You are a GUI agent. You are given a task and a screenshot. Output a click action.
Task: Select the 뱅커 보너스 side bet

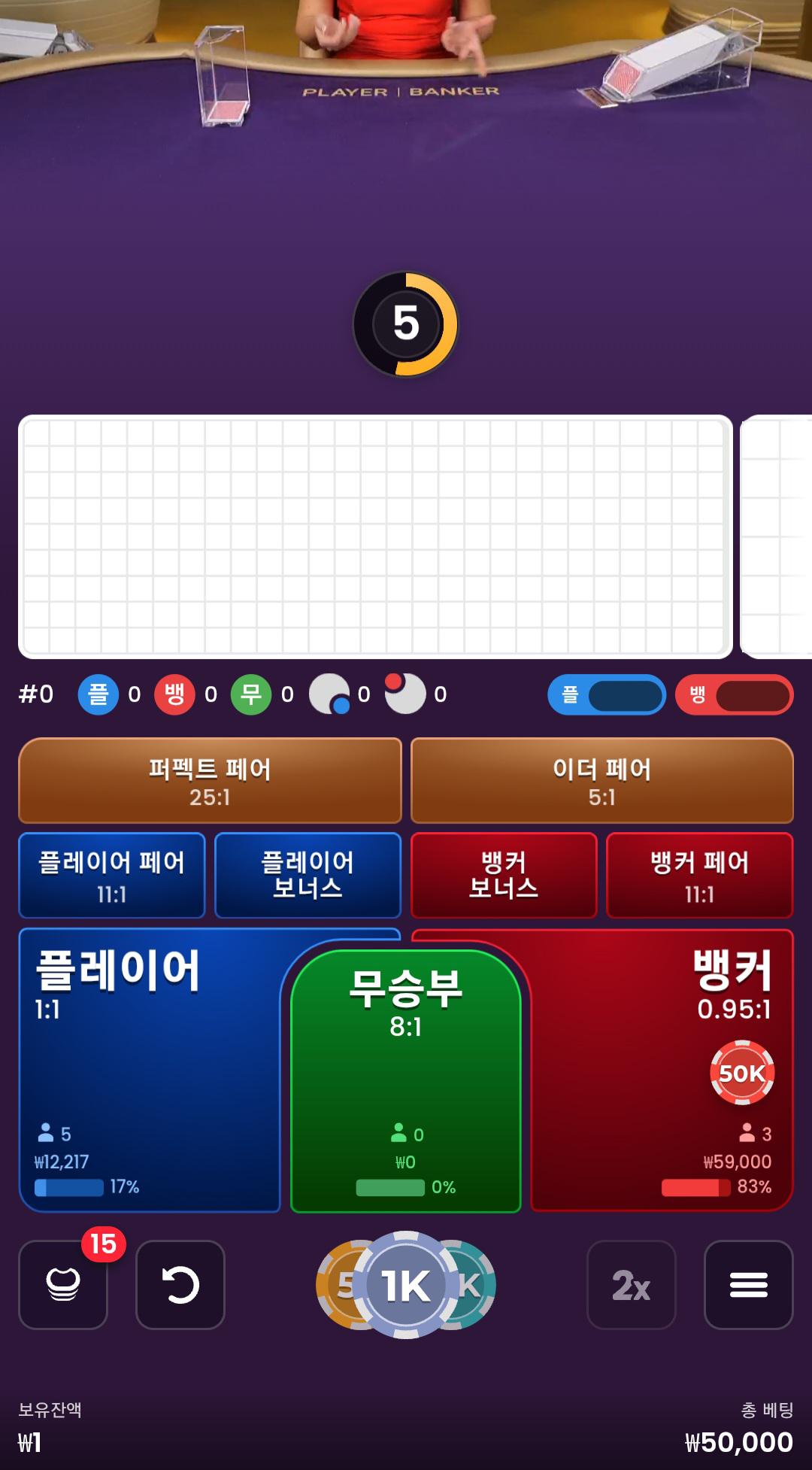coord(504,876)
